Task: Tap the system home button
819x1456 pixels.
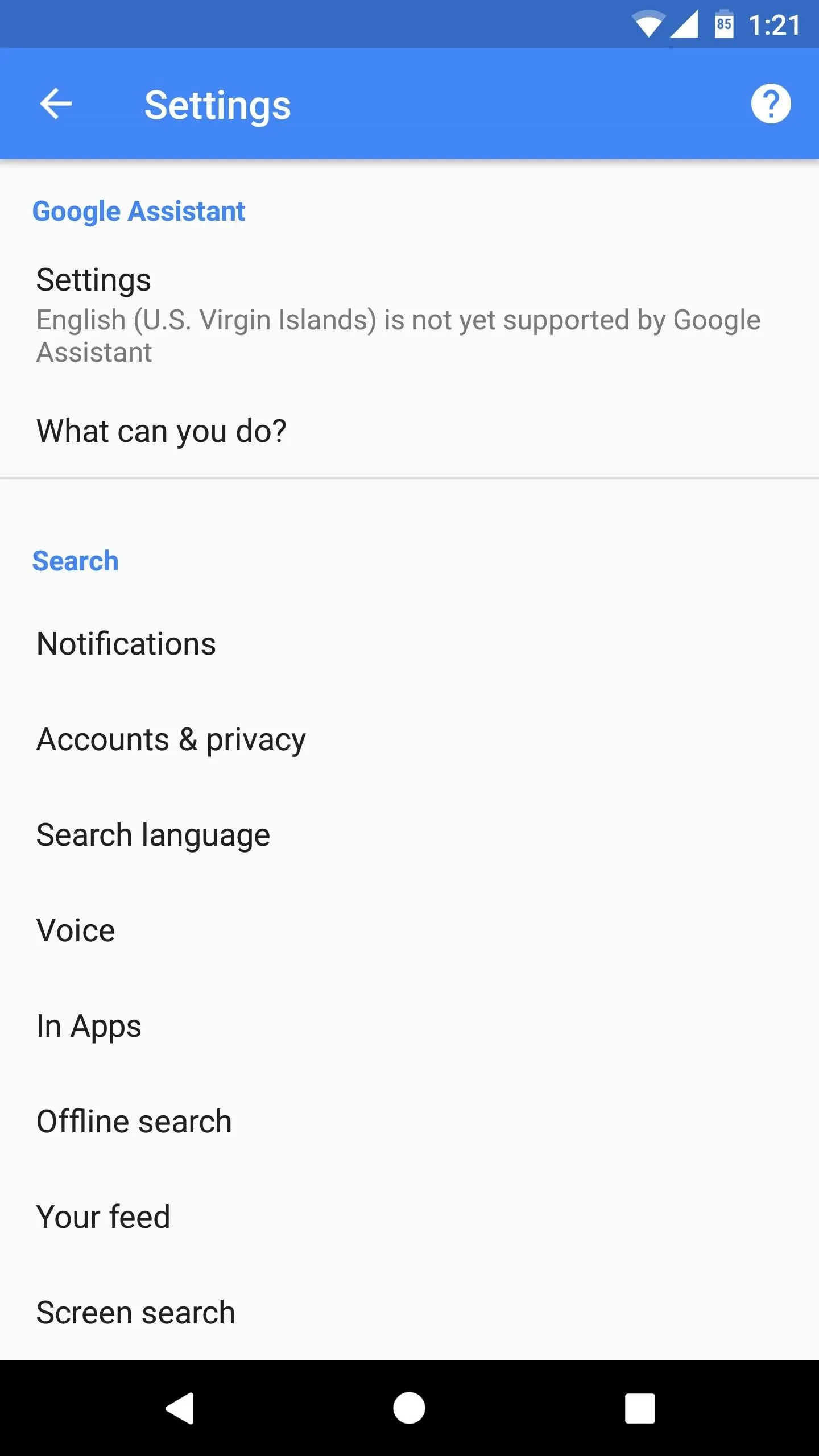Action: tap(409, 1408)
